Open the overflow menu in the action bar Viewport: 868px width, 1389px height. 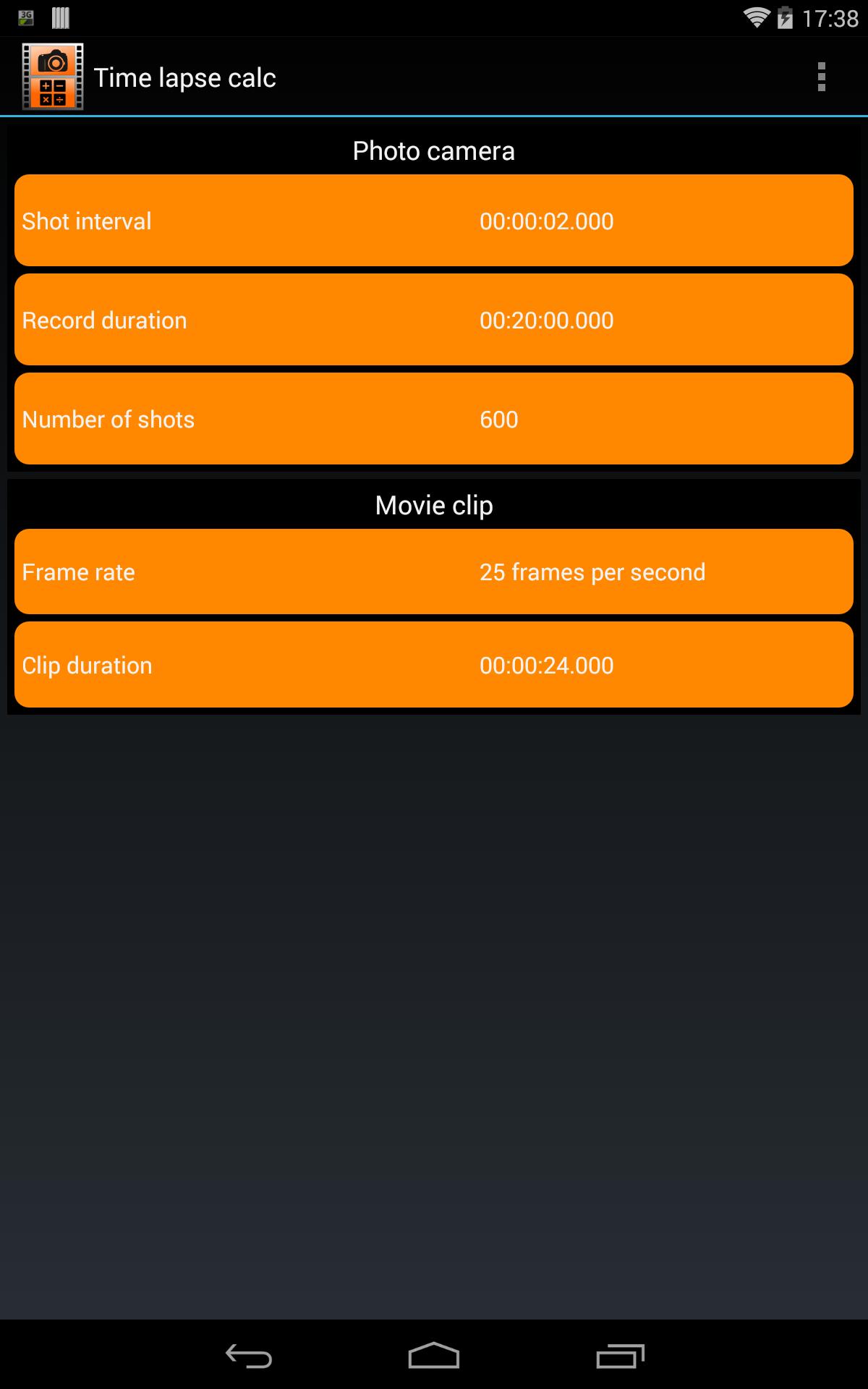pyautogui.click(x=821, y=77)
